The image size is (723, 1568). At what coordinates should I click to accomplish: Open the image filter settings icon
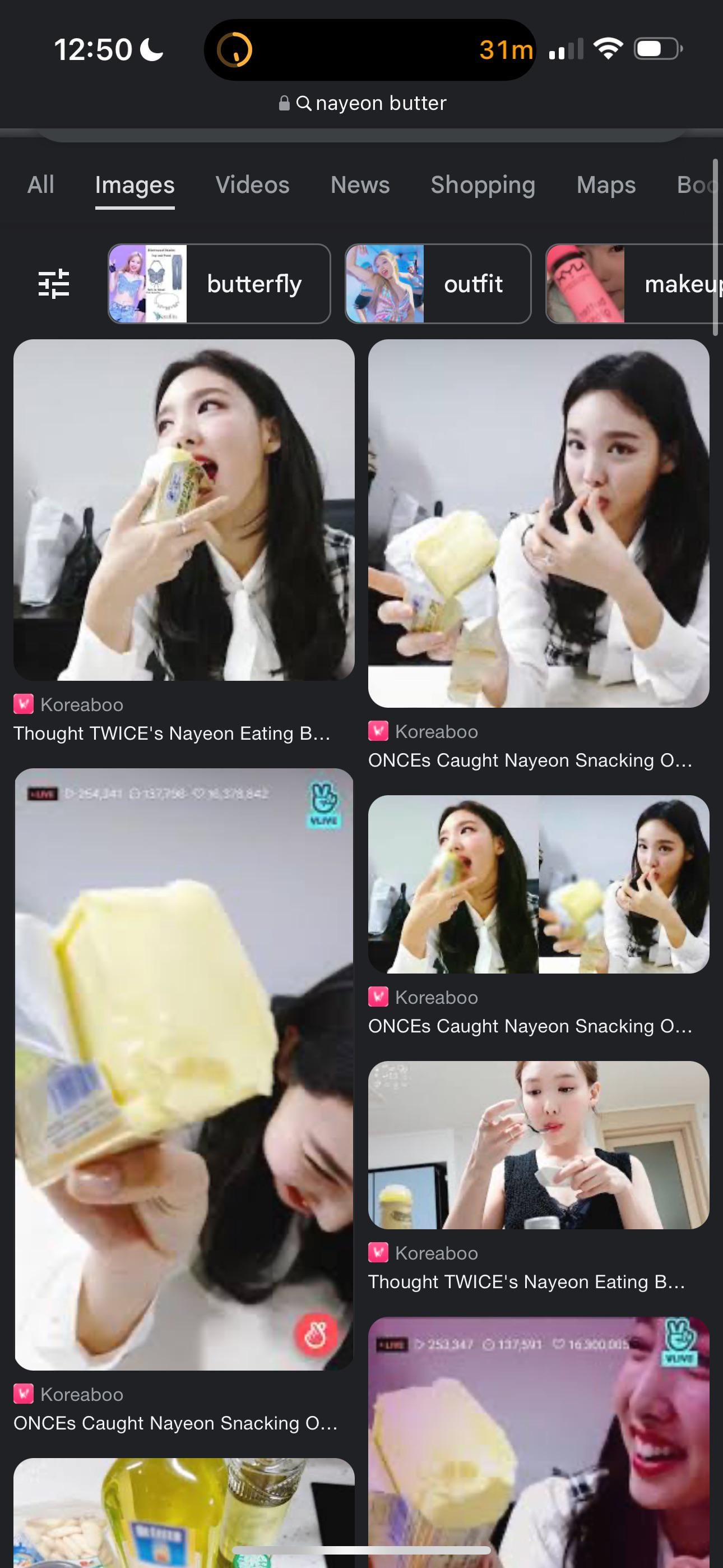click(x=54, y=284)
